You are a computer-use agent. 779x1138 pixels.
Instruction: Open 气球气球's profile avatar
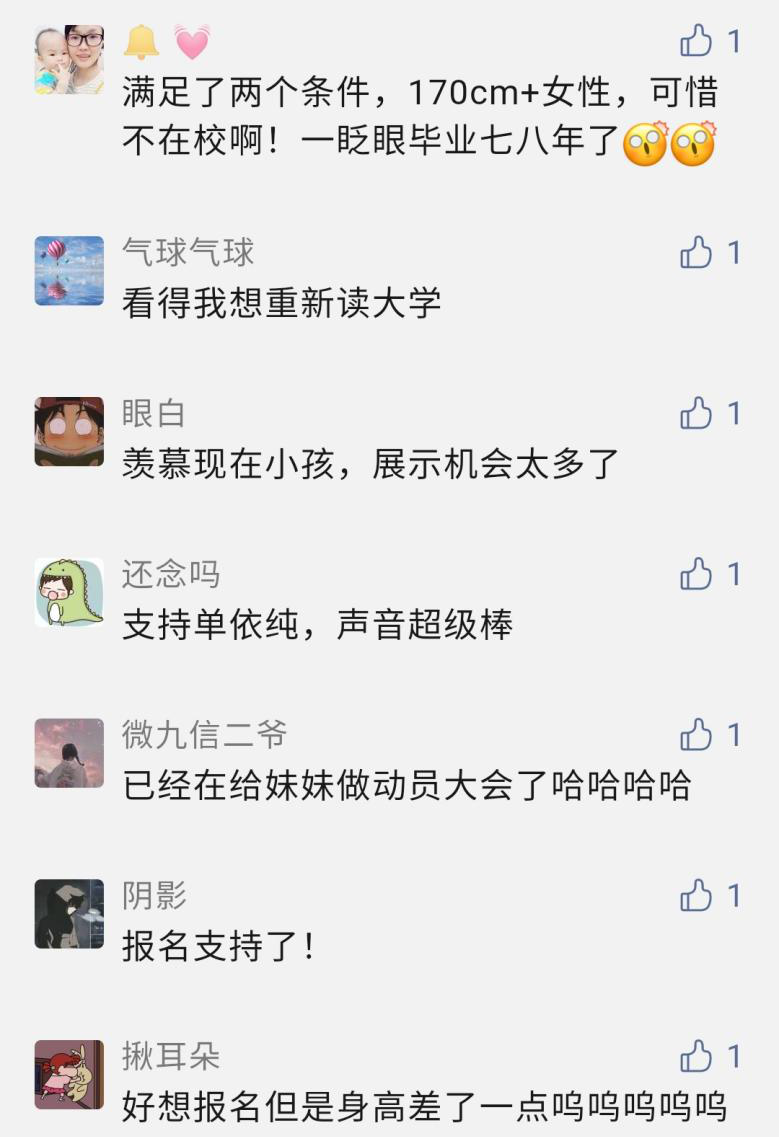(69, 271)
